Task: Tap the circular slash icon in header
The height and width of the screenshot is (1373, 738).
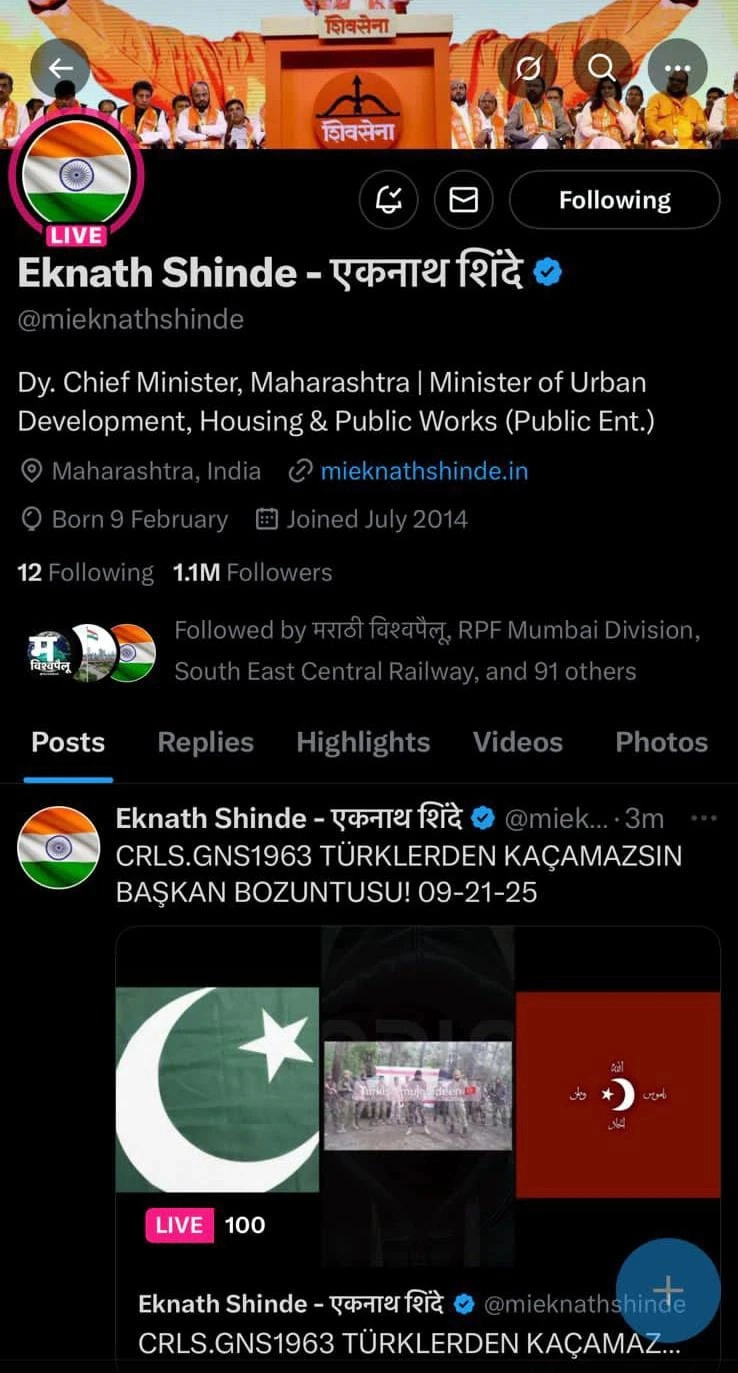Action: (x=528, y=68)
